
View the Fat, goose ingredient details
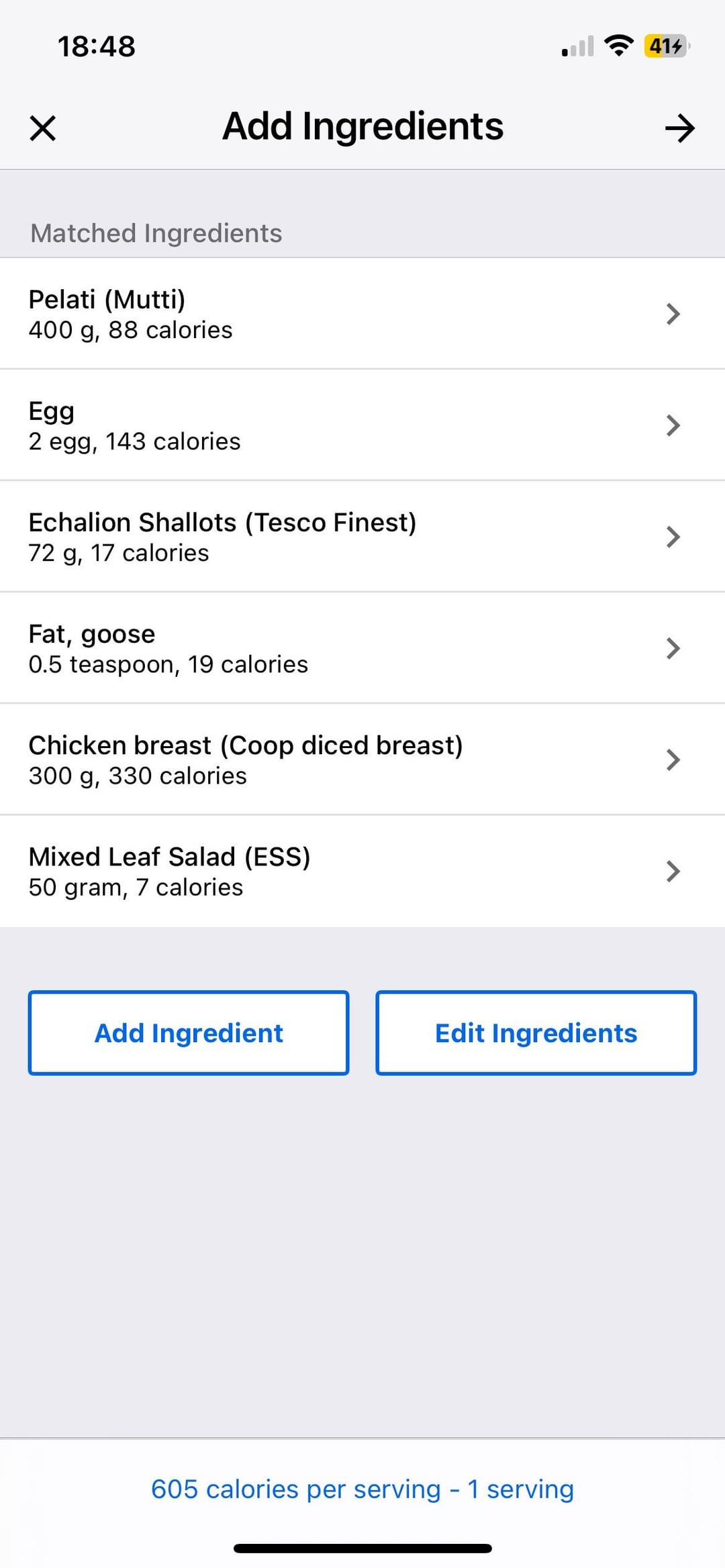pyautogui.click(x=362, y=647)
